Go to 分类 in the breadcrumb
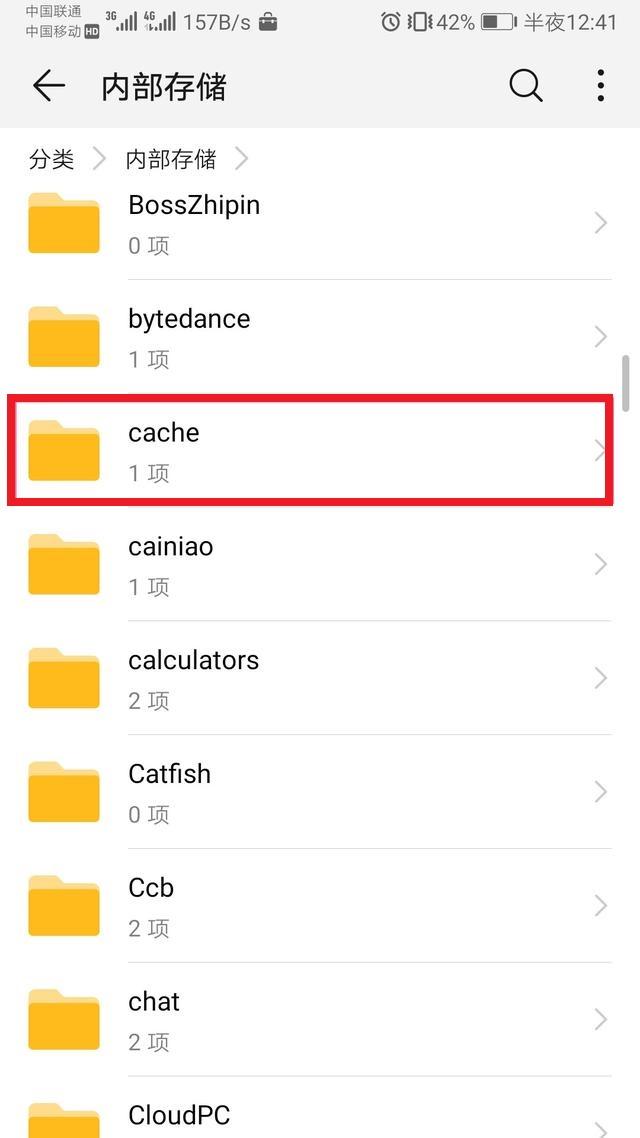The height and width of the screenshot is (1138, 640). [x=52, y=159]
